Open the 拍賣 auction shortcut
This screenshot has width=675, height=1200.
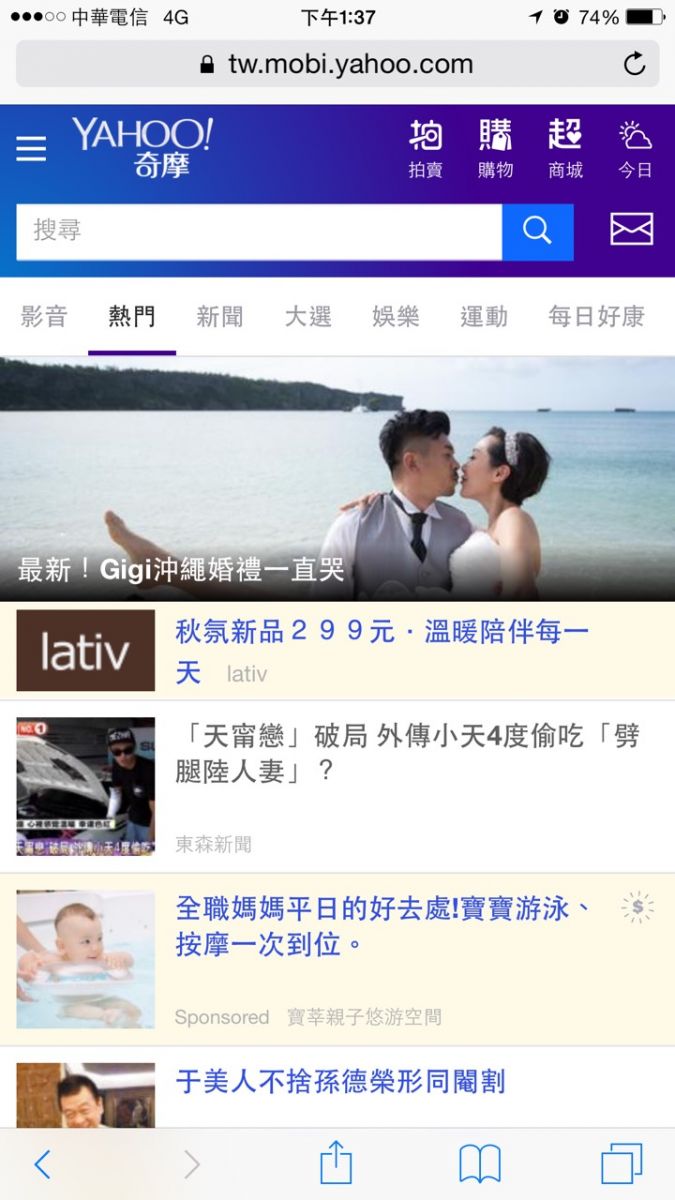point(425,149)
